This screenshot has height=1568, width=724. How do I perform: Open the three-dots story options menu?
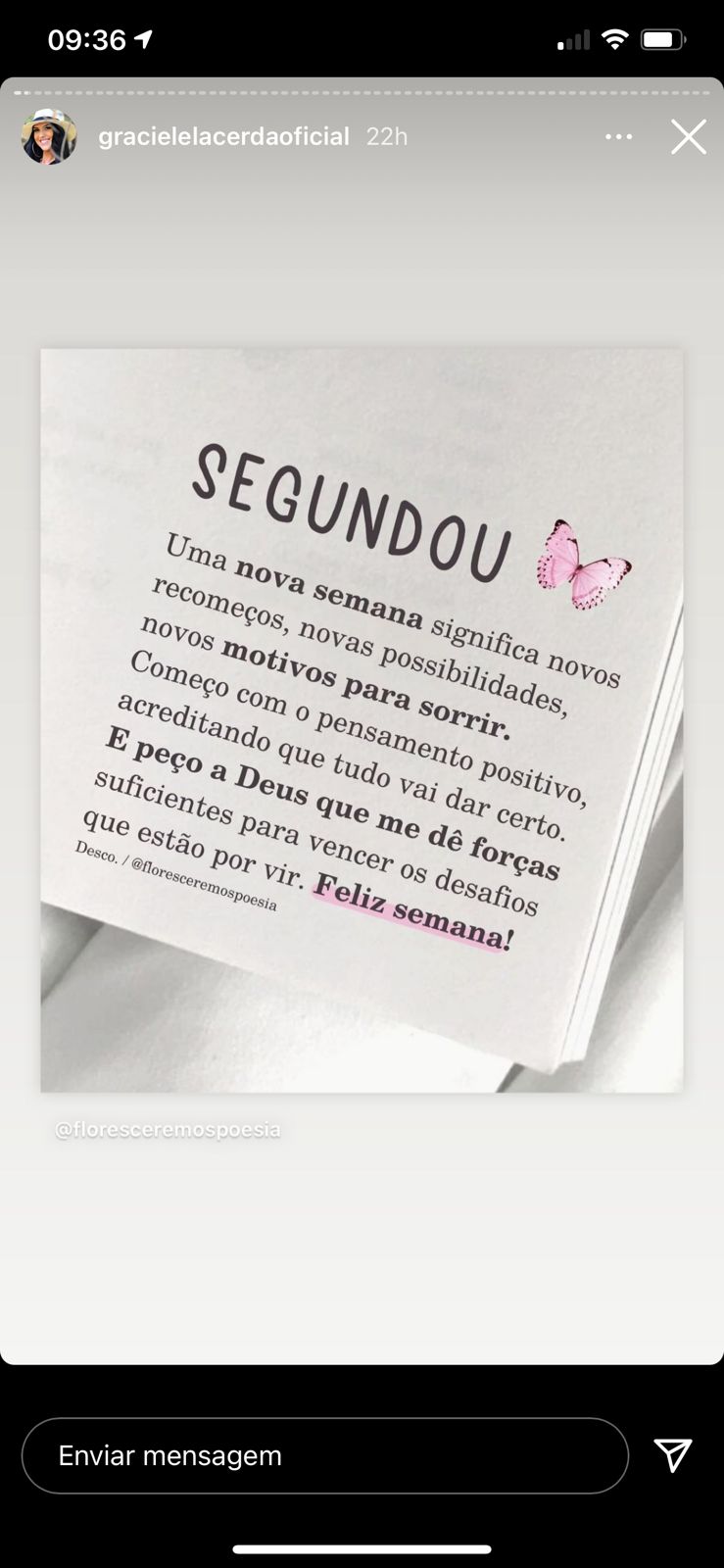[618, 137]
